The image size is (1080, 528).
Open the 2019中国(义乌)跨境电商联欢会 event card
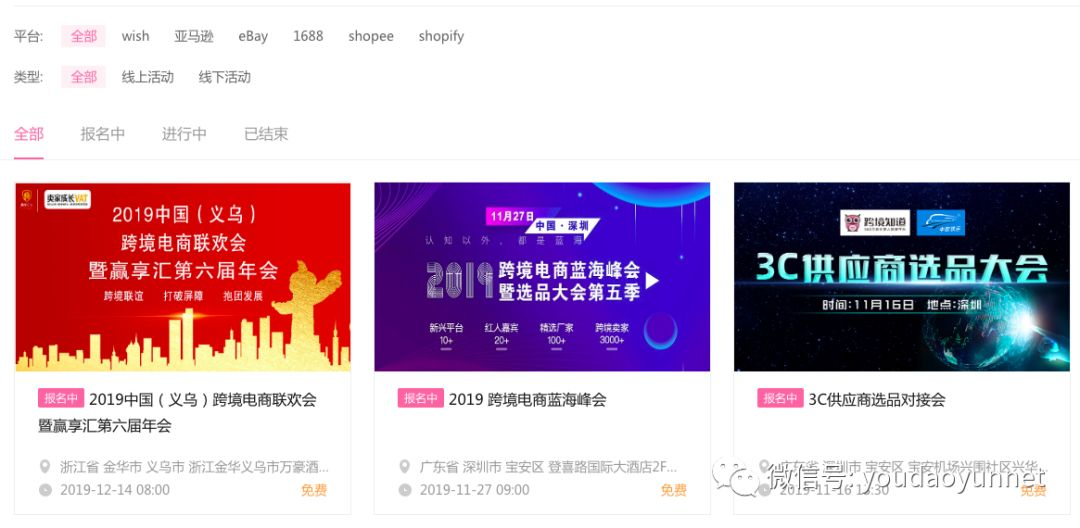point(183,277)
